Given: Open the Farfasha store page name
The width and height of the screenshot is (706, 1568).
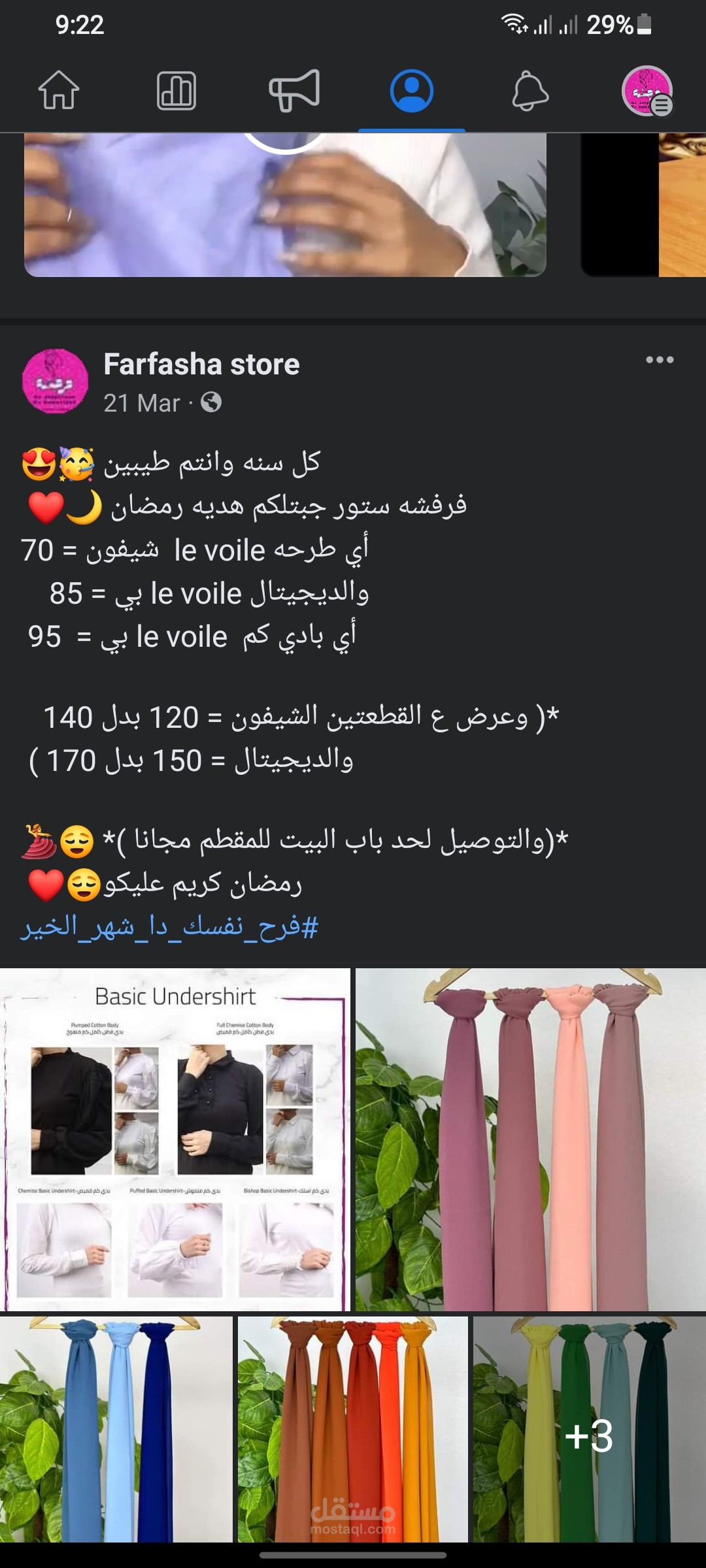Looking at the screenshot, I should [x=201, y=365].
